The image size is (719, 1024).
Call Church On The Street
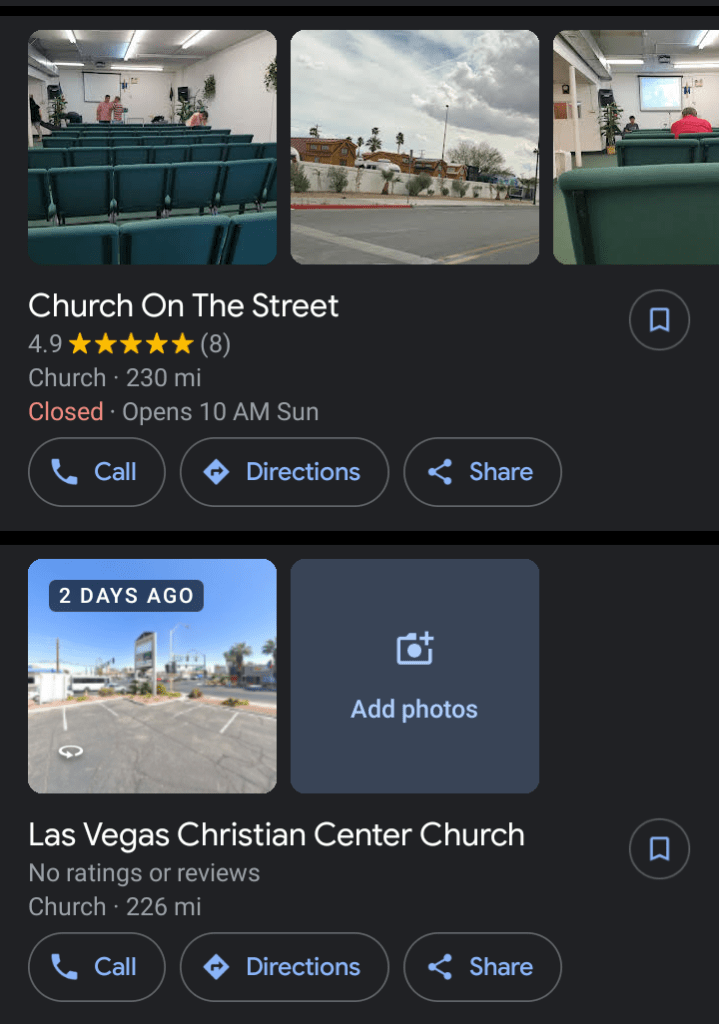(96, 472)
